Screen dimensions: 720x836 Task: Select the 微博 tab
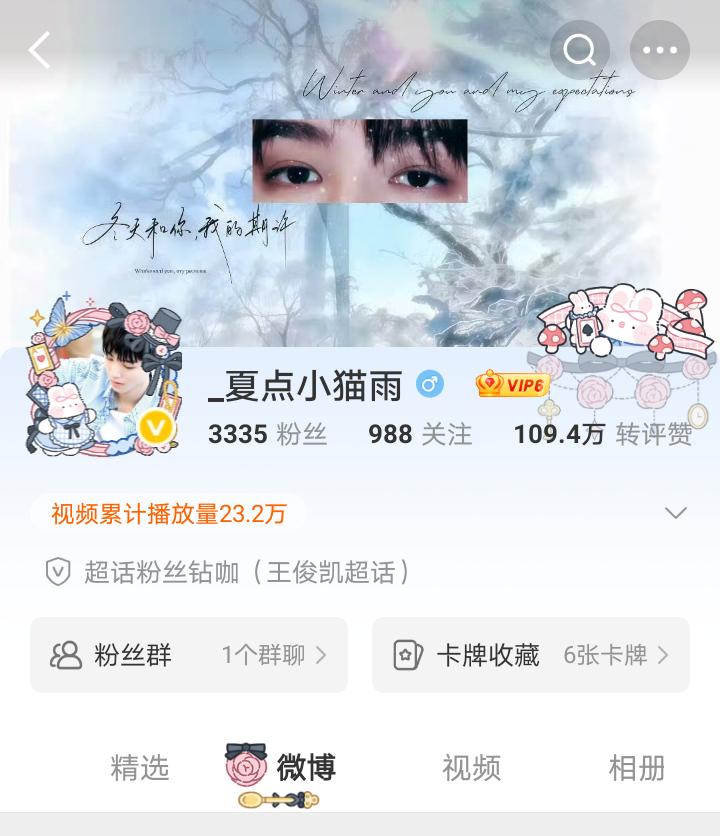pyautogui.click(x=305, y=768)
